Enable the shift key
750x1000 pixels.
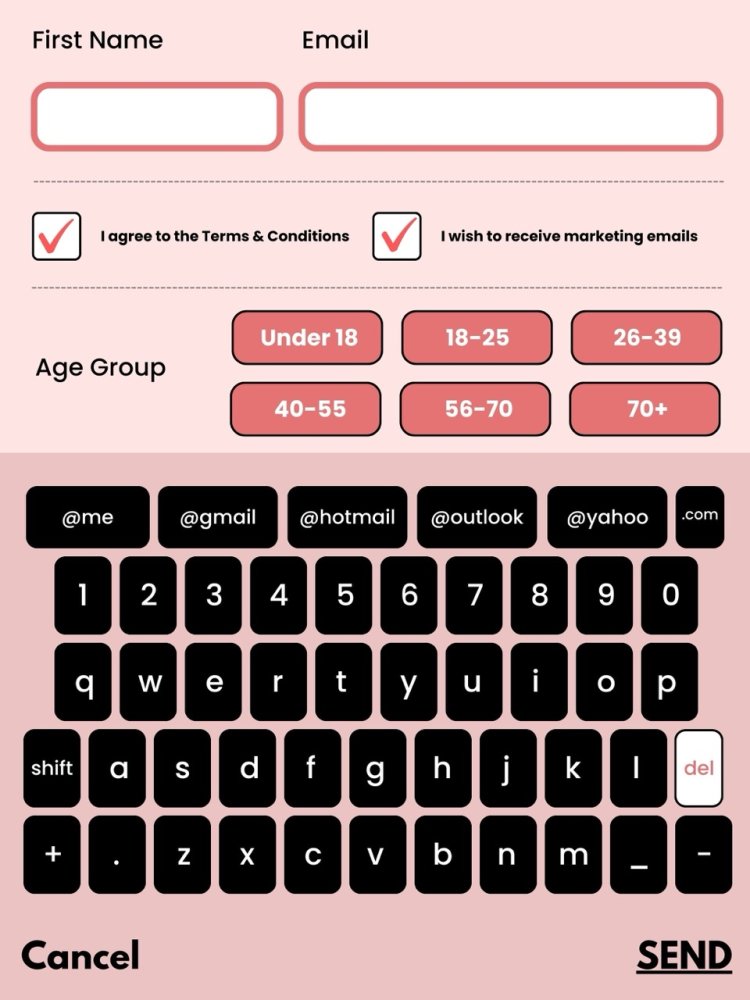click(52, 768)
